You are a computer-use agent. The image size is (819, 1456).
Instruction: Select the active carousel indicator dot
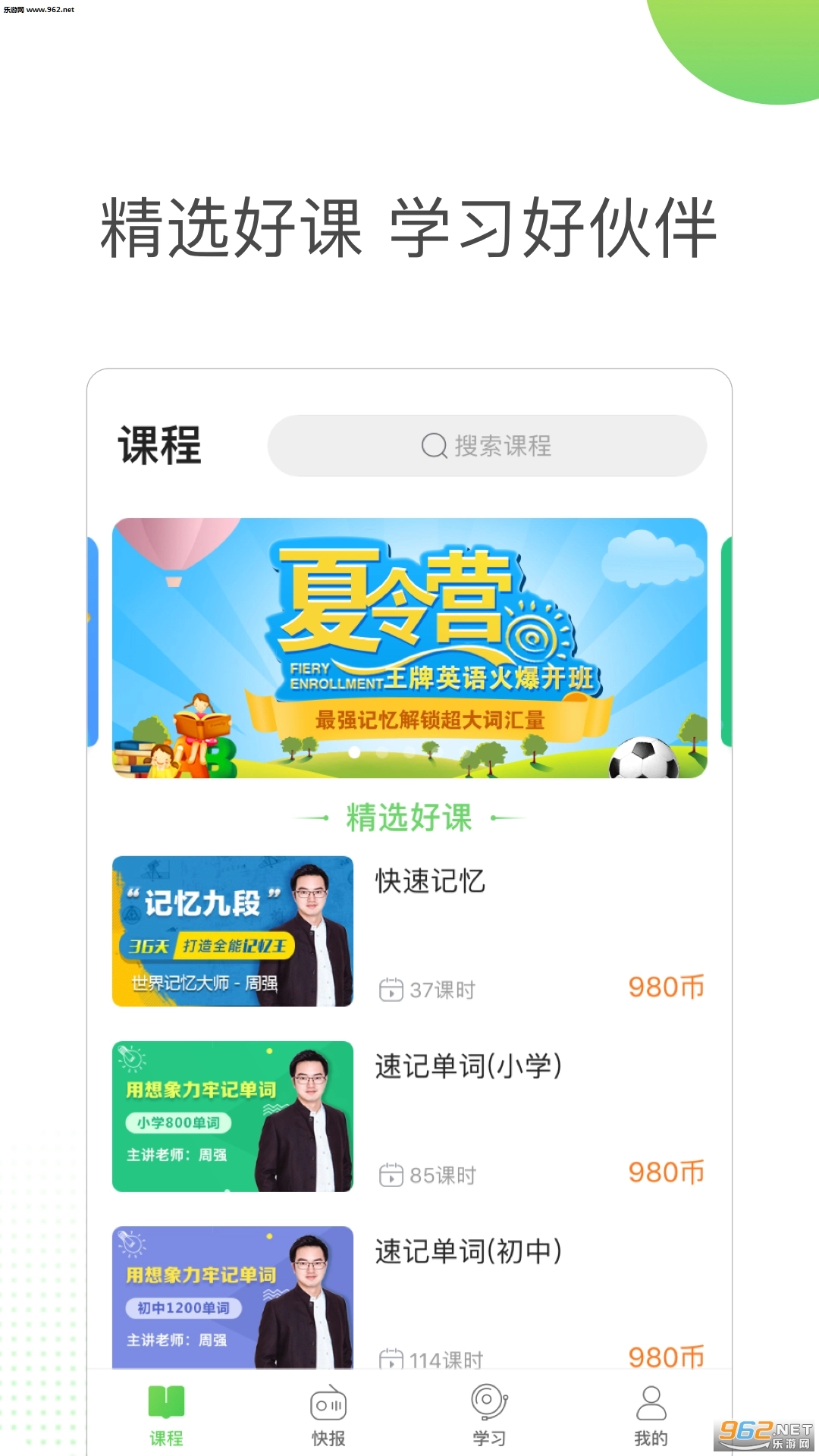coord(353,753)
